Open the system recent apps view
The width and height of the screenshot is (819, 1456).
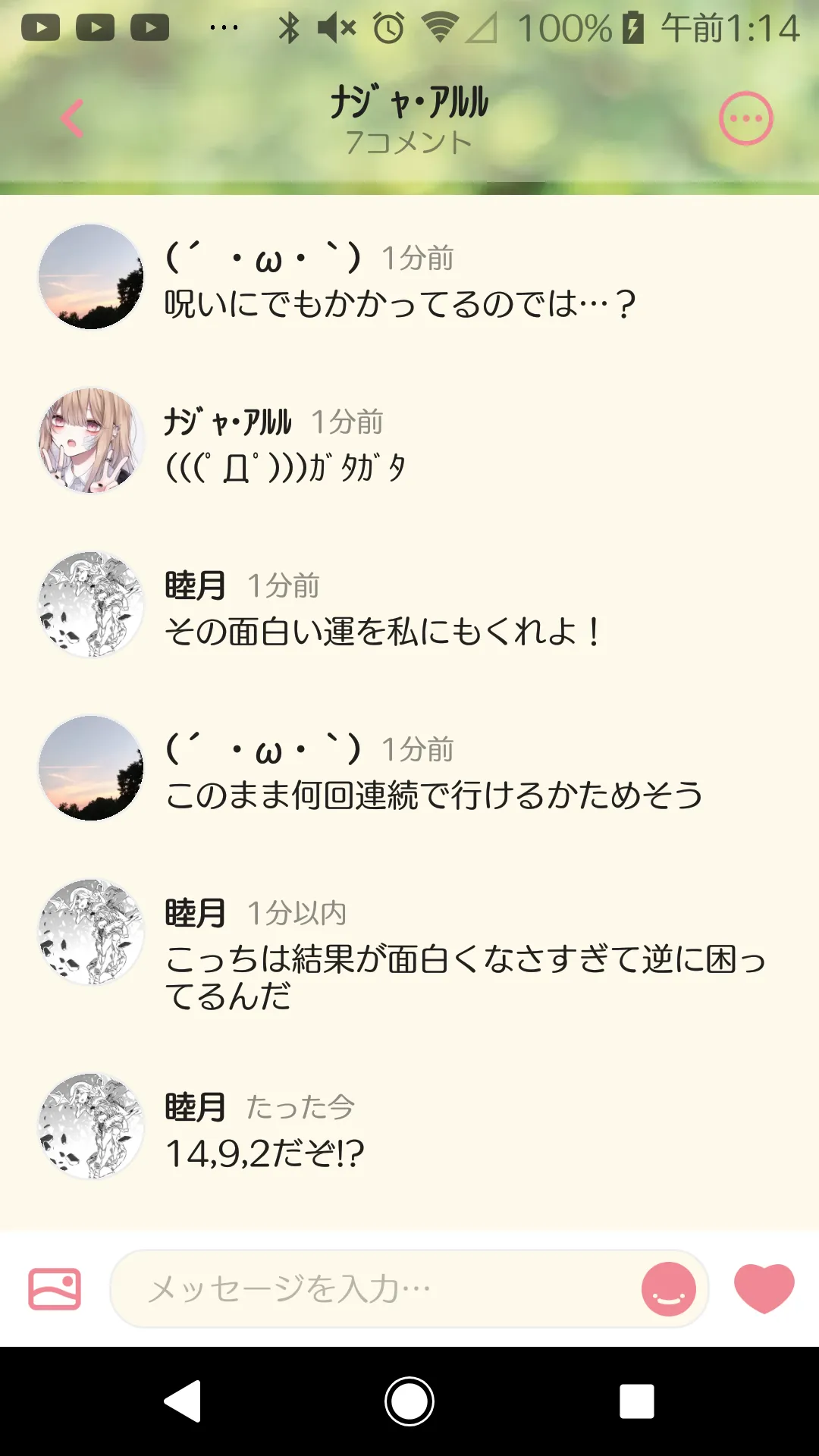coord(636,1401)
